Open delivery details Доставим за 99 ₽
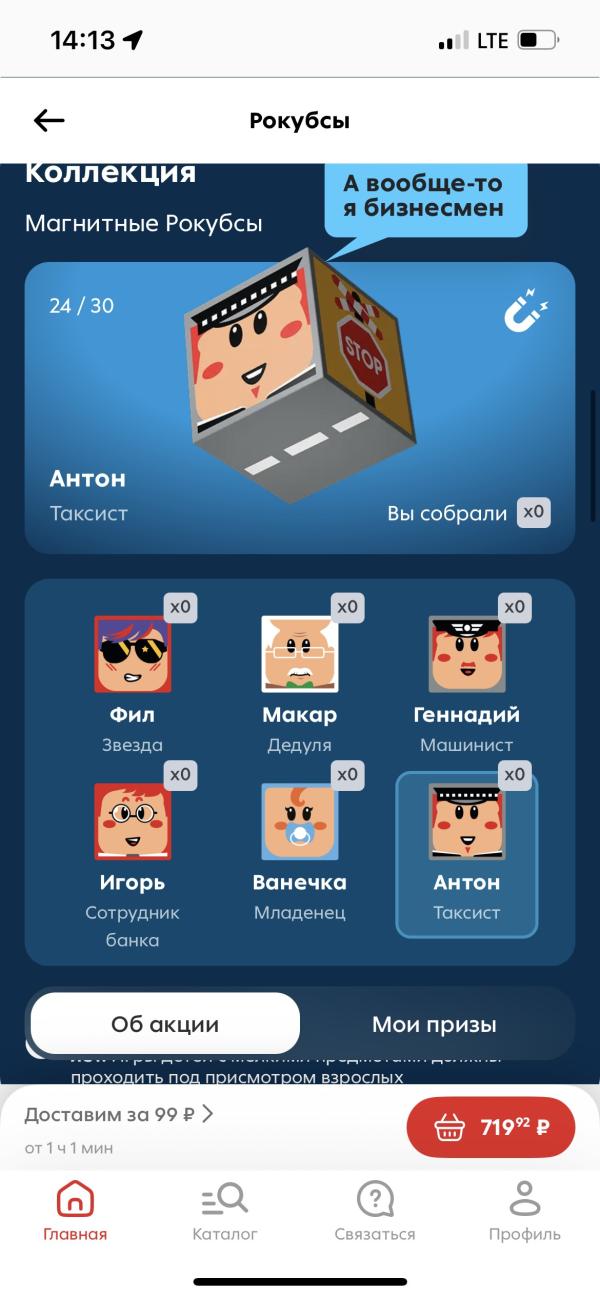This screenshot has height=1297, width=600. point(119,1115)
